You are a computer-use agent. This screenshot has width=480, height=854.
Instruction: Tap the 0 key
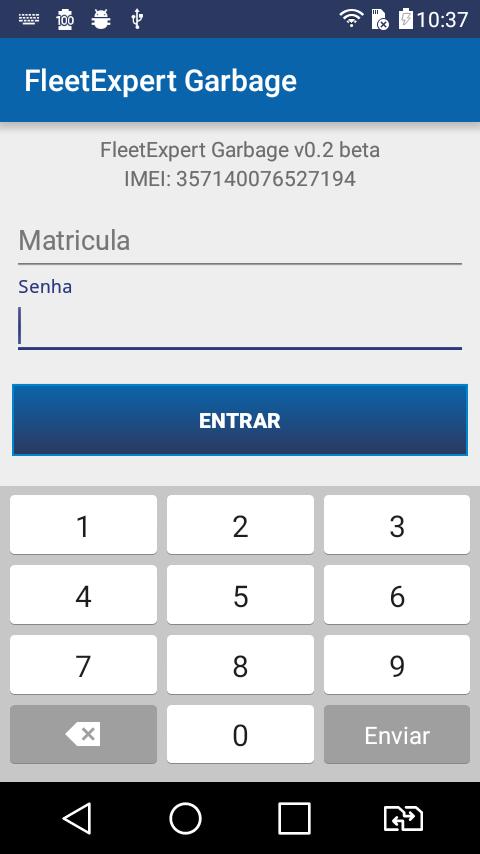[x=240, y=734]
